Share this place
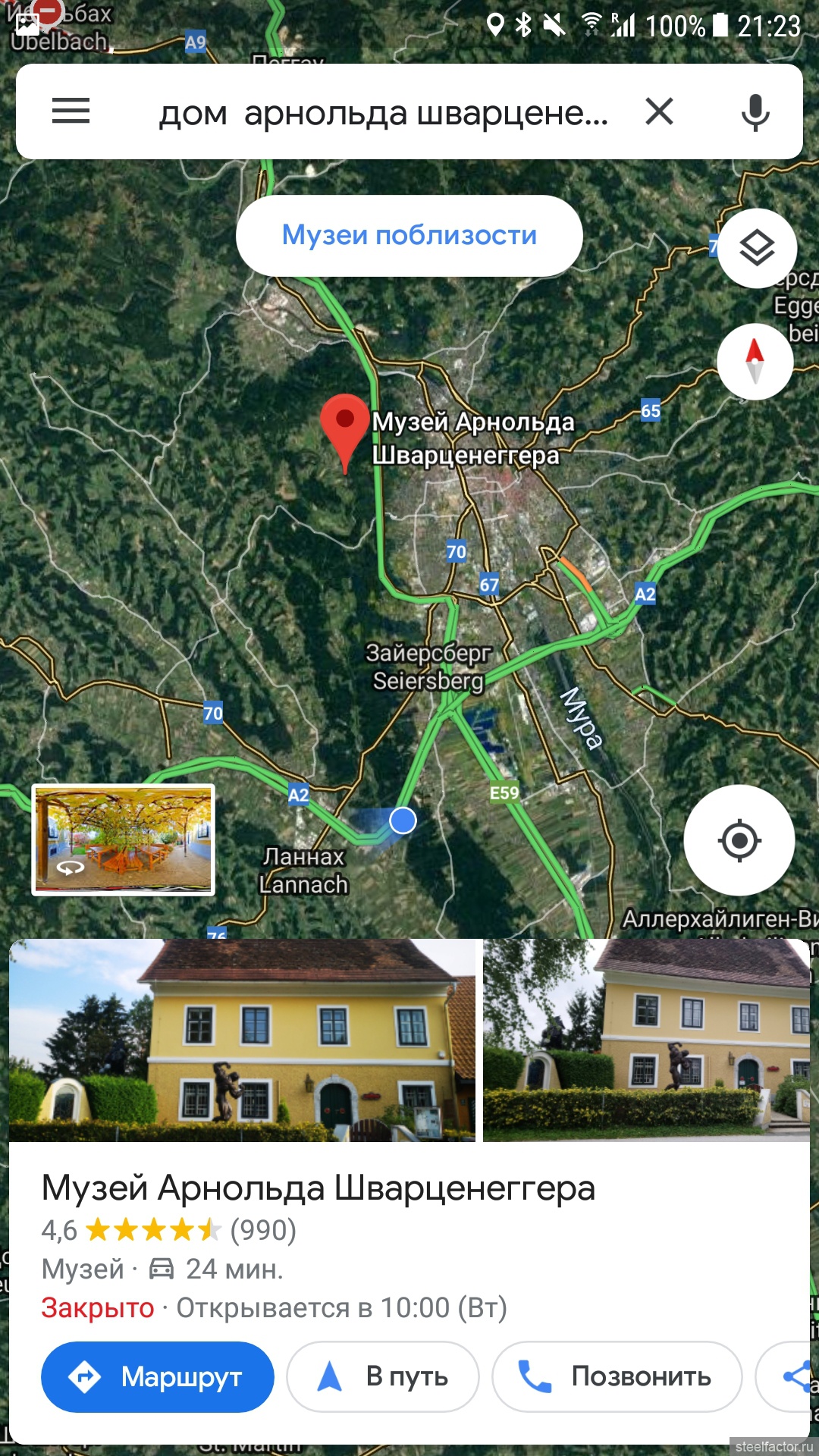 click(x=787, y=1376)
